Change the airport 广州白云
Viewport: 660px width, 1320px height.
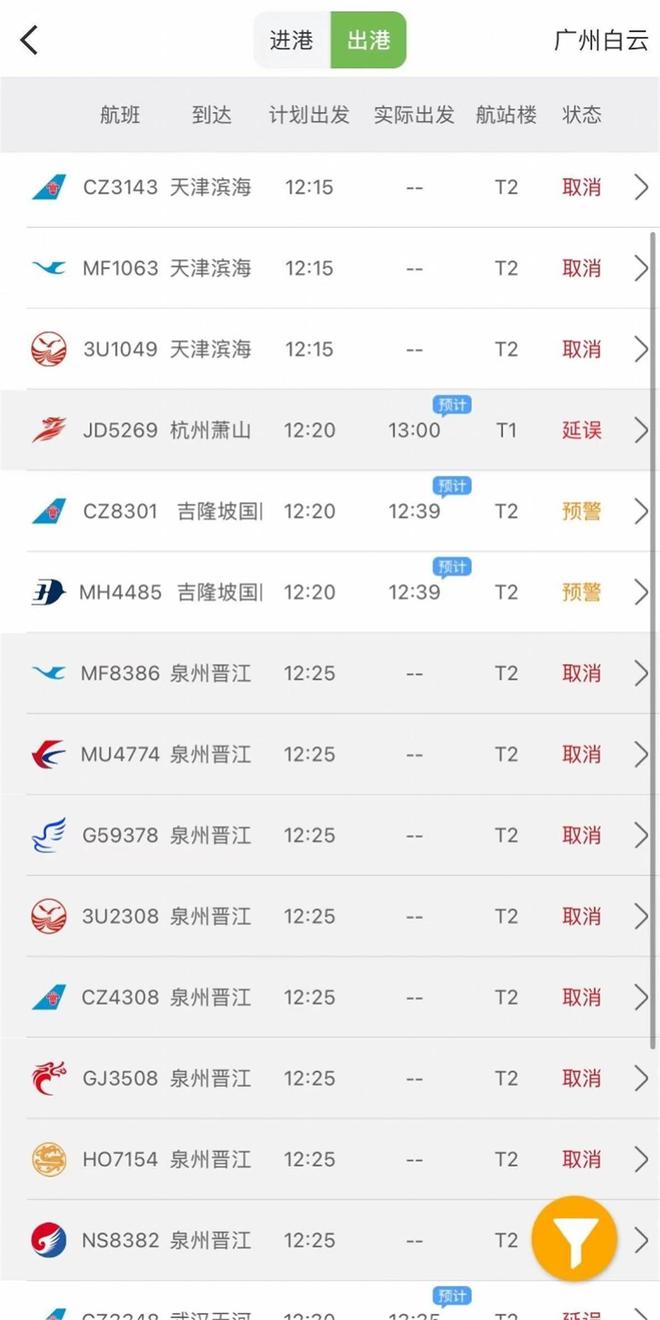601,40
